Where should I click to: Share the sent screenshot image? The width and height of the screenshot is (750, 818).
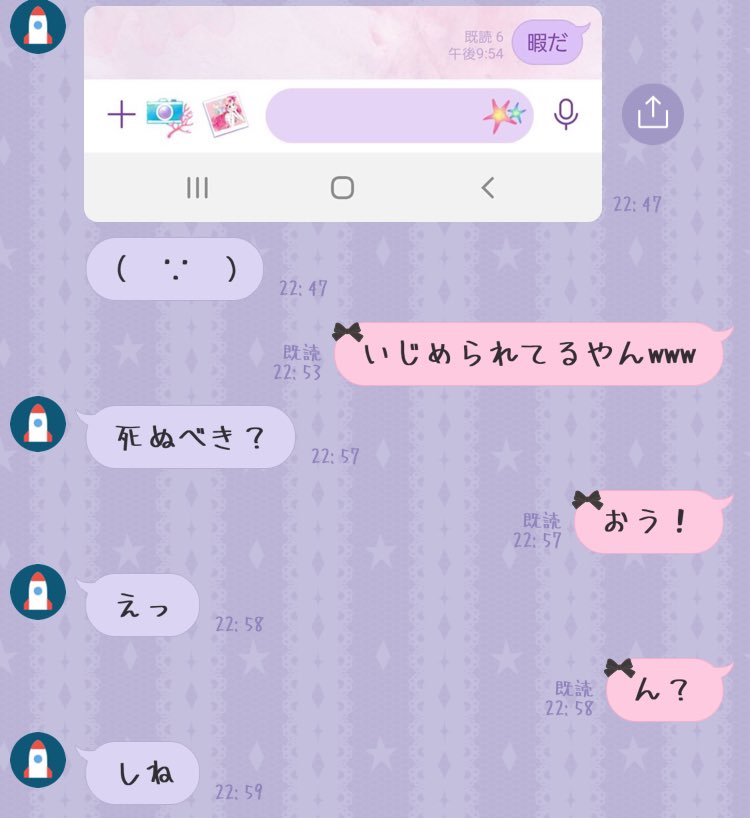pos(652,113)
